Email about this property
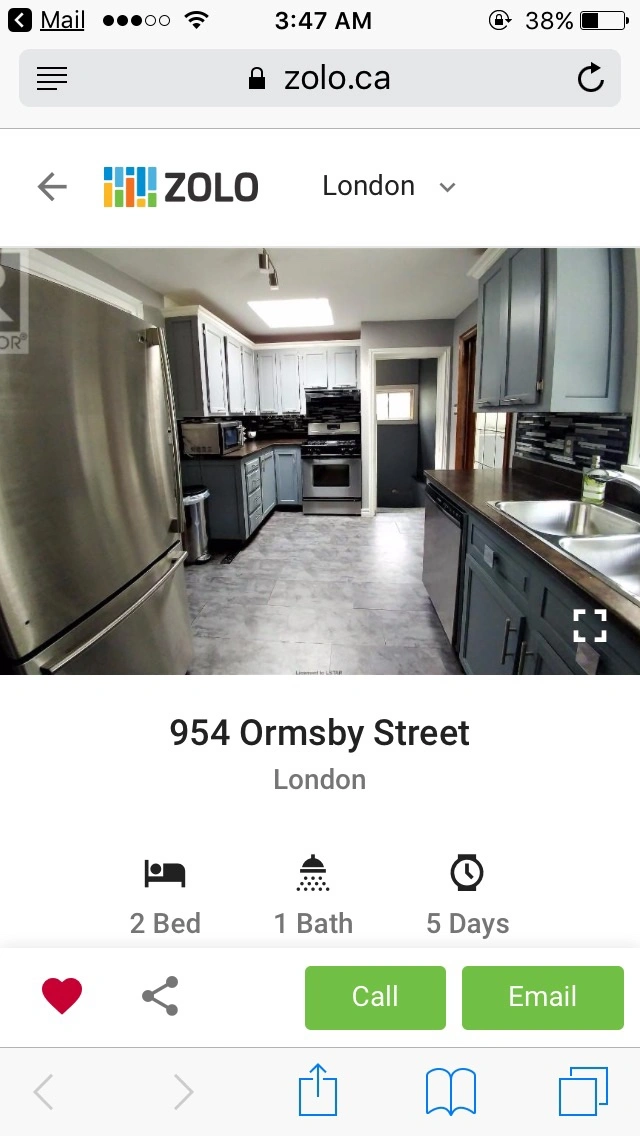The width and height of the screenshot is (640, 1136). point(543,997)
